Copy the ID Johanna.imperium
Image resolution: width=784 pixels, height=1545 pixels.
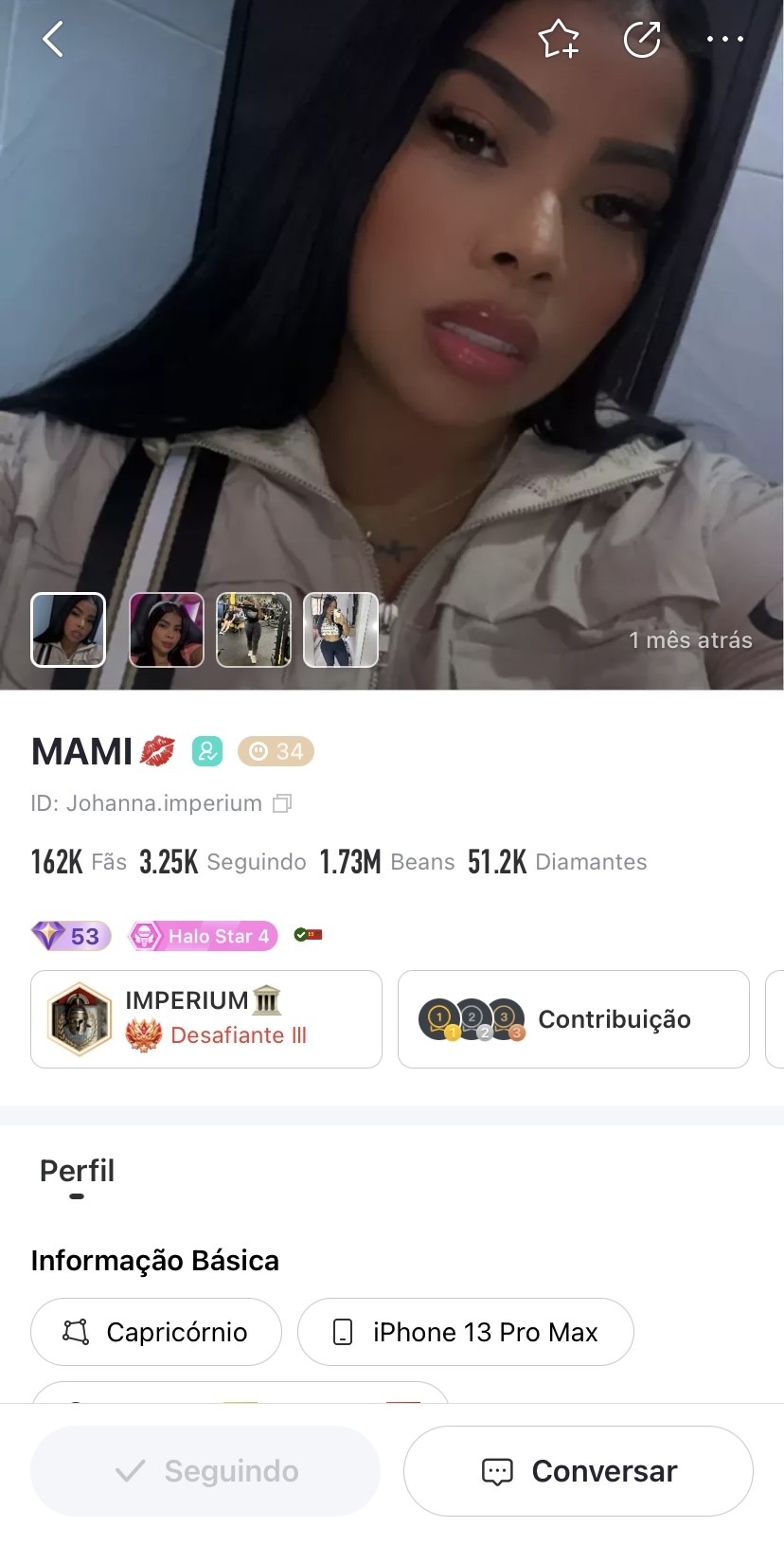coord(282,803)
